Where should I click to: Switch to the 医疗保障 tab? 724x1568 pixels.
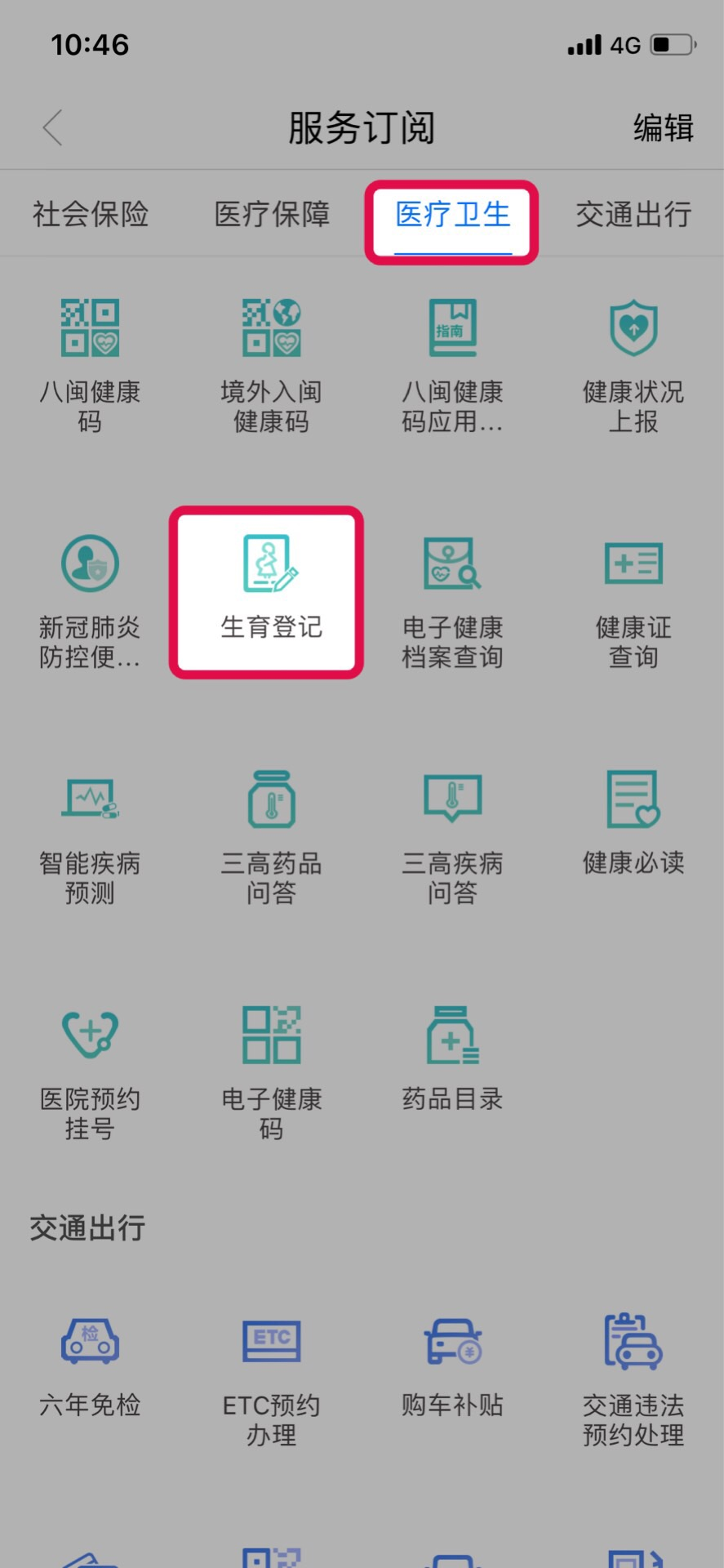272,215
